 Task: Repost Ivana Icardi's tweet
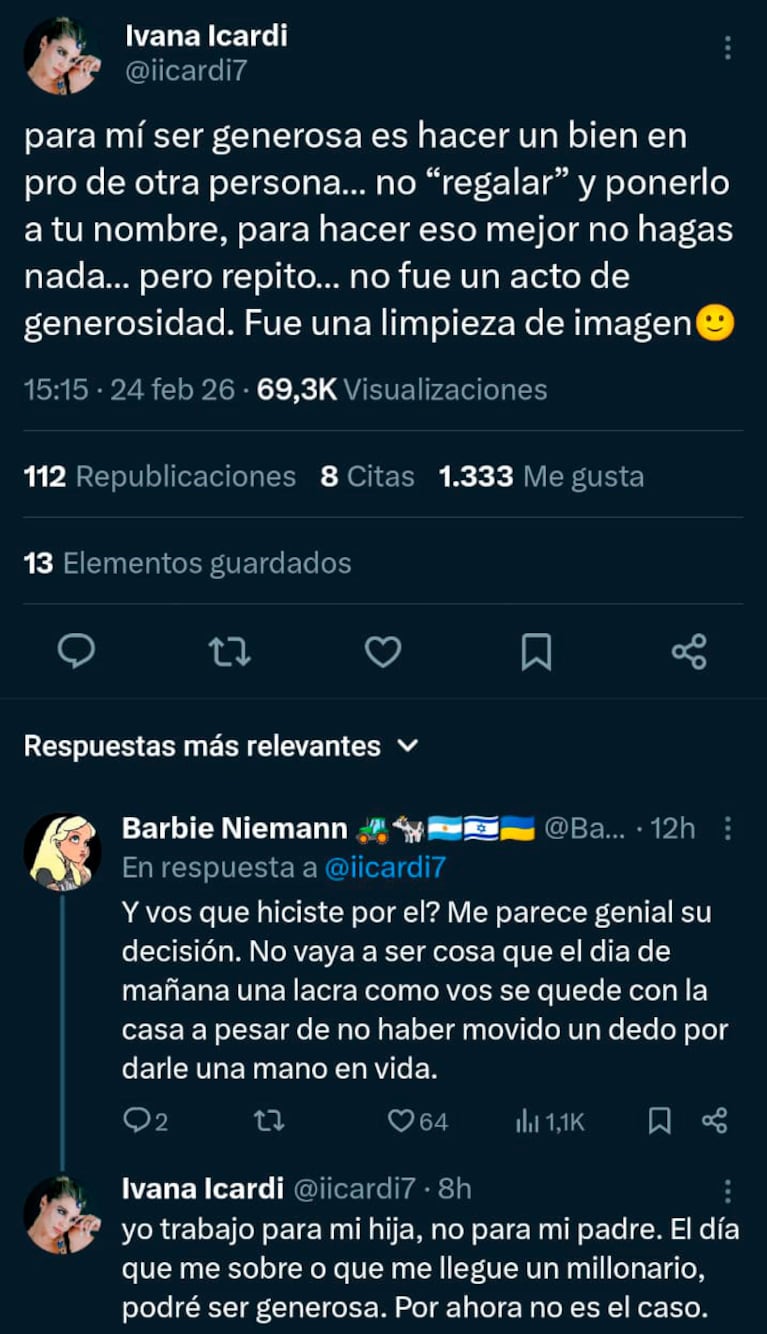(x=230, y=652)
